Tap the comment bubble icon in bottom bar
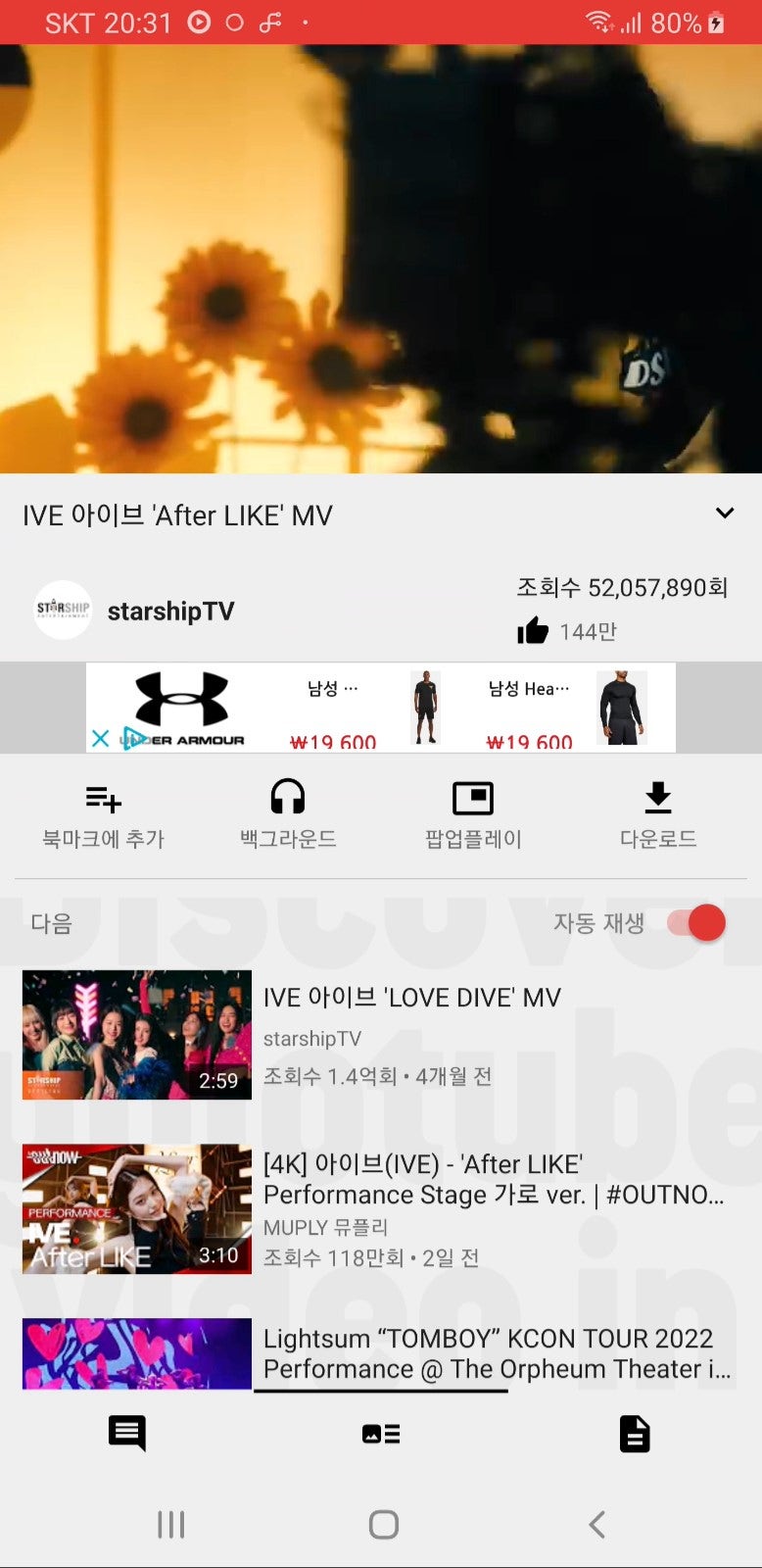The height and width of the screenshot is (1568, 762). 126,1433
